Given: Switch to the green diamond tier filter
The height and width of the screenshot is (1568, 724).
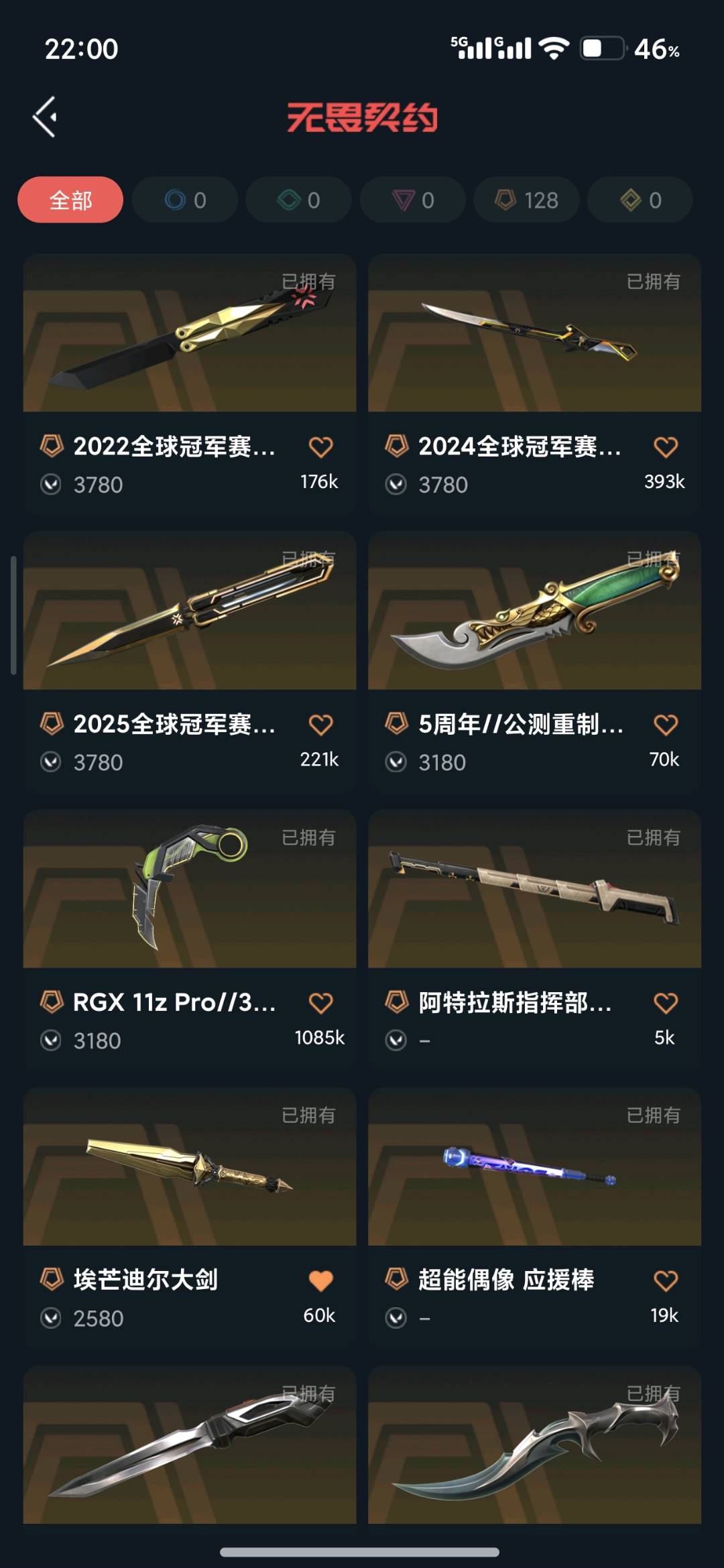Looking at the screenshot, I should tap(298, 200).
